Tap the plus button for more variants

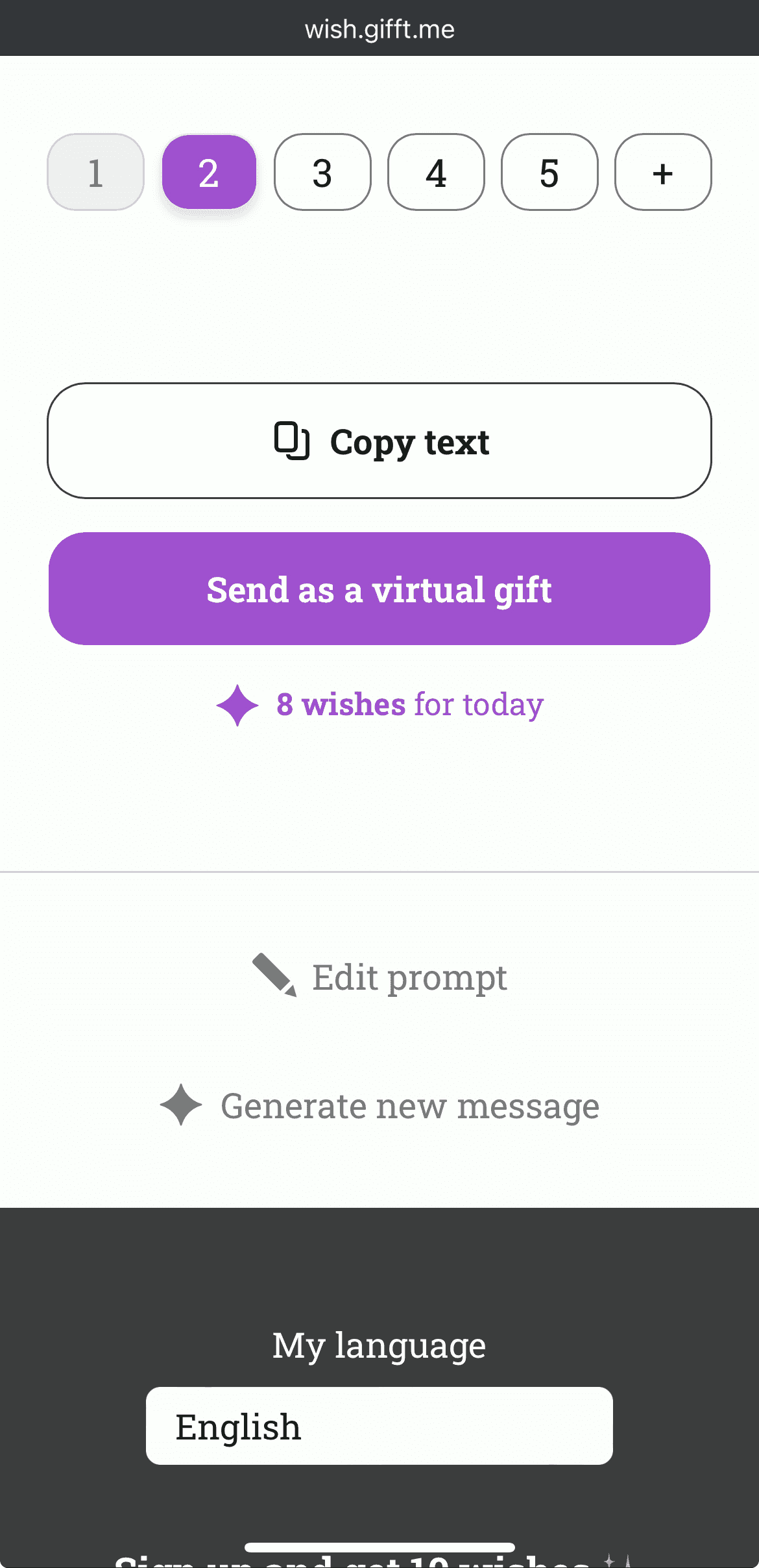(663, 172)
